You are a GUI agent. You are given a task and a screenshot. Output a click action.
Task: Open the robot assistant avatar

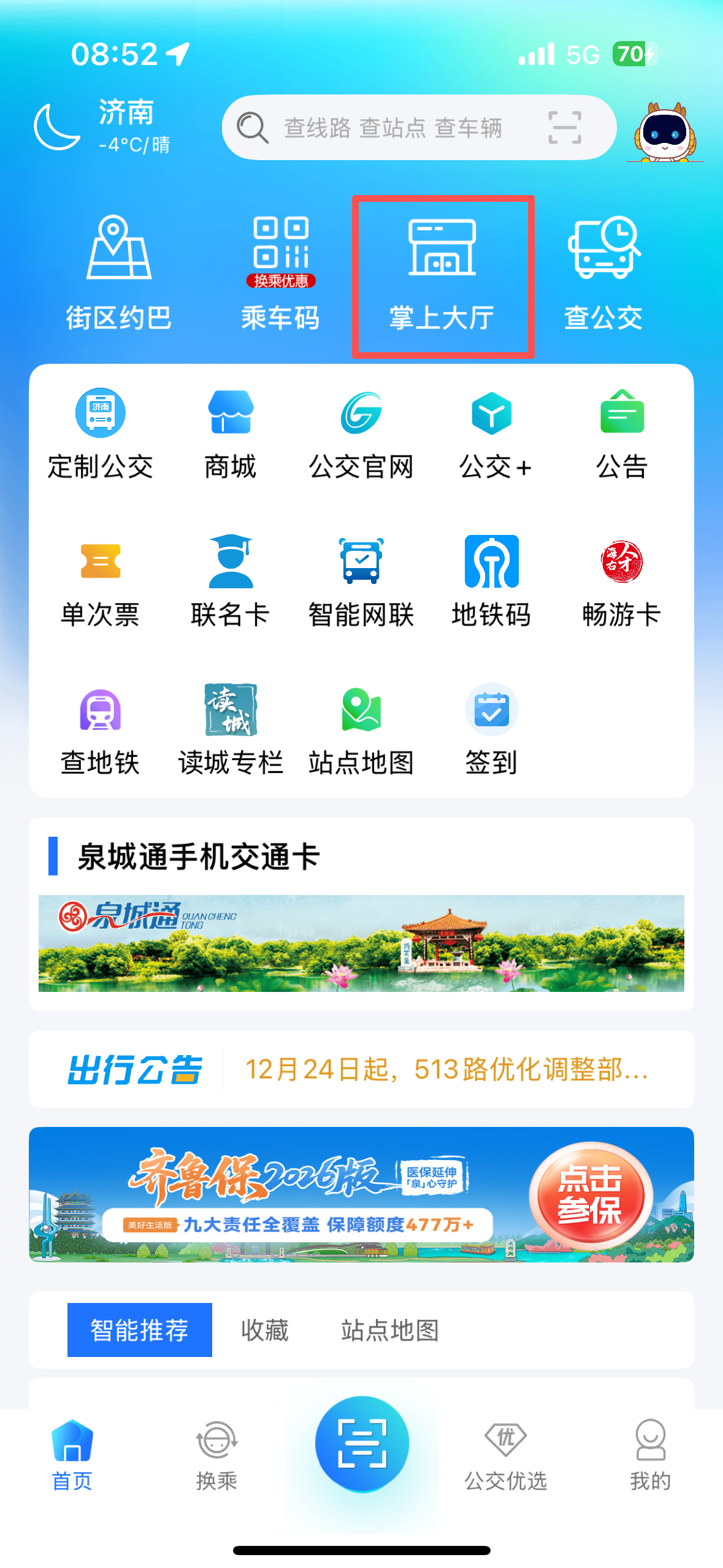pos(665,131)
